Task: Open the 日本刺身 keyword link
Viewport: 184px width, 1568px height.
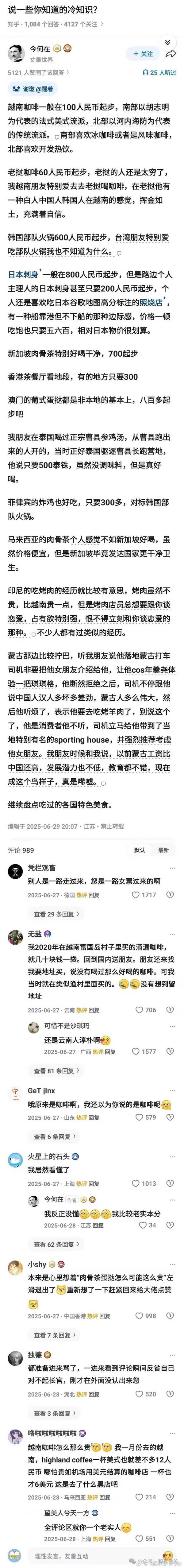Action: [x=23, y=274]
